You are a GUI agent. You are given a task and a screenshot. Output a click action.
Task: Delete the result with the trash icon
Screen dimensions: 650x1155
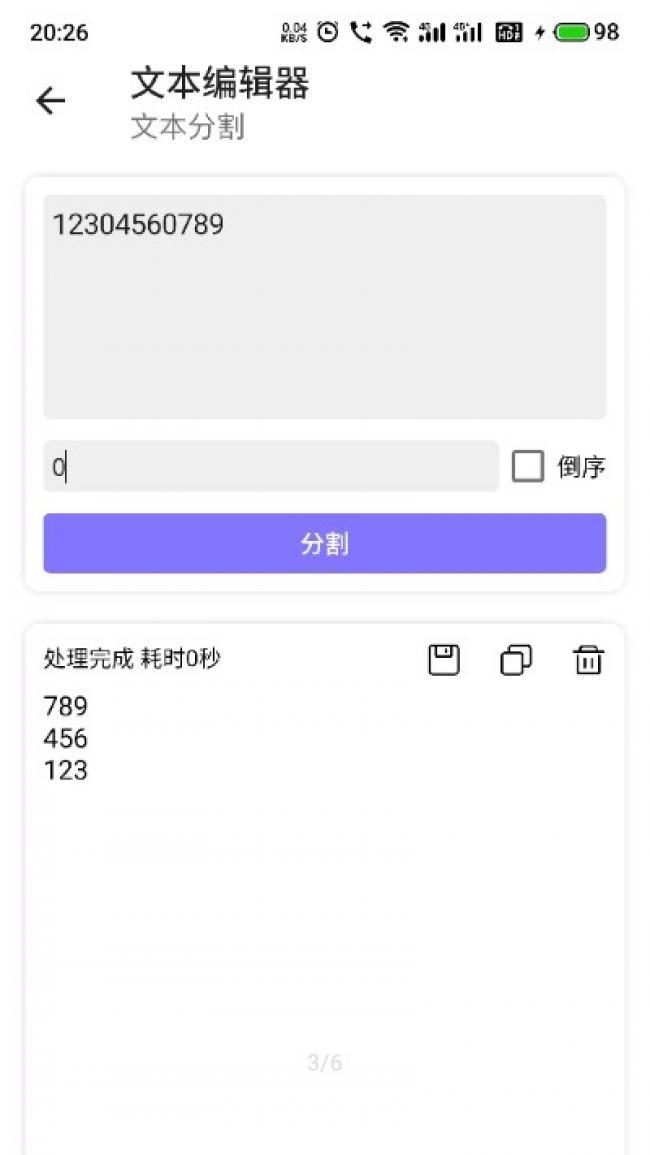pyautogui.click(x=588, y=660)
